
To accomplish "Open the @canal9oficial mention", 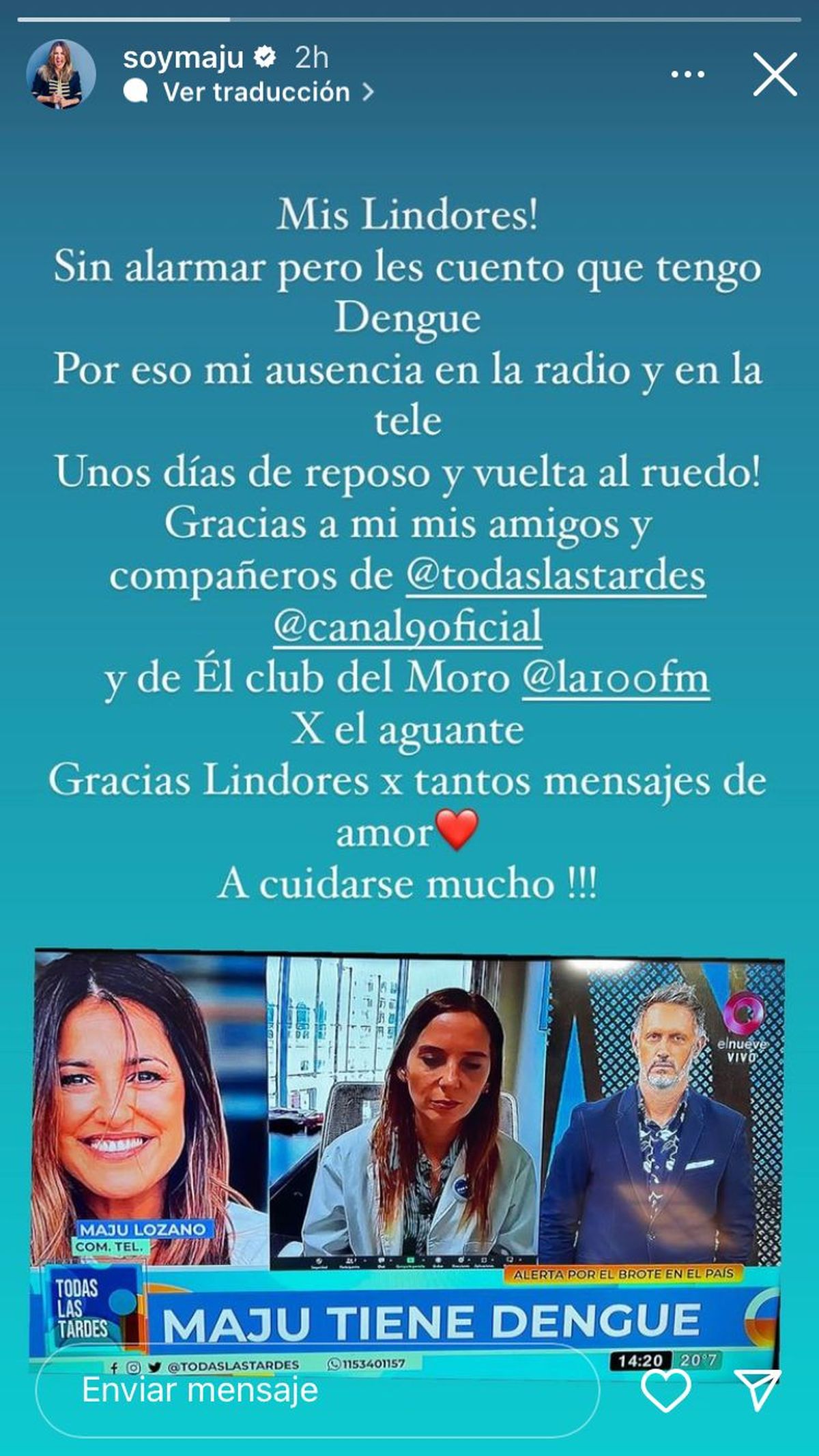I will [407, 626].
